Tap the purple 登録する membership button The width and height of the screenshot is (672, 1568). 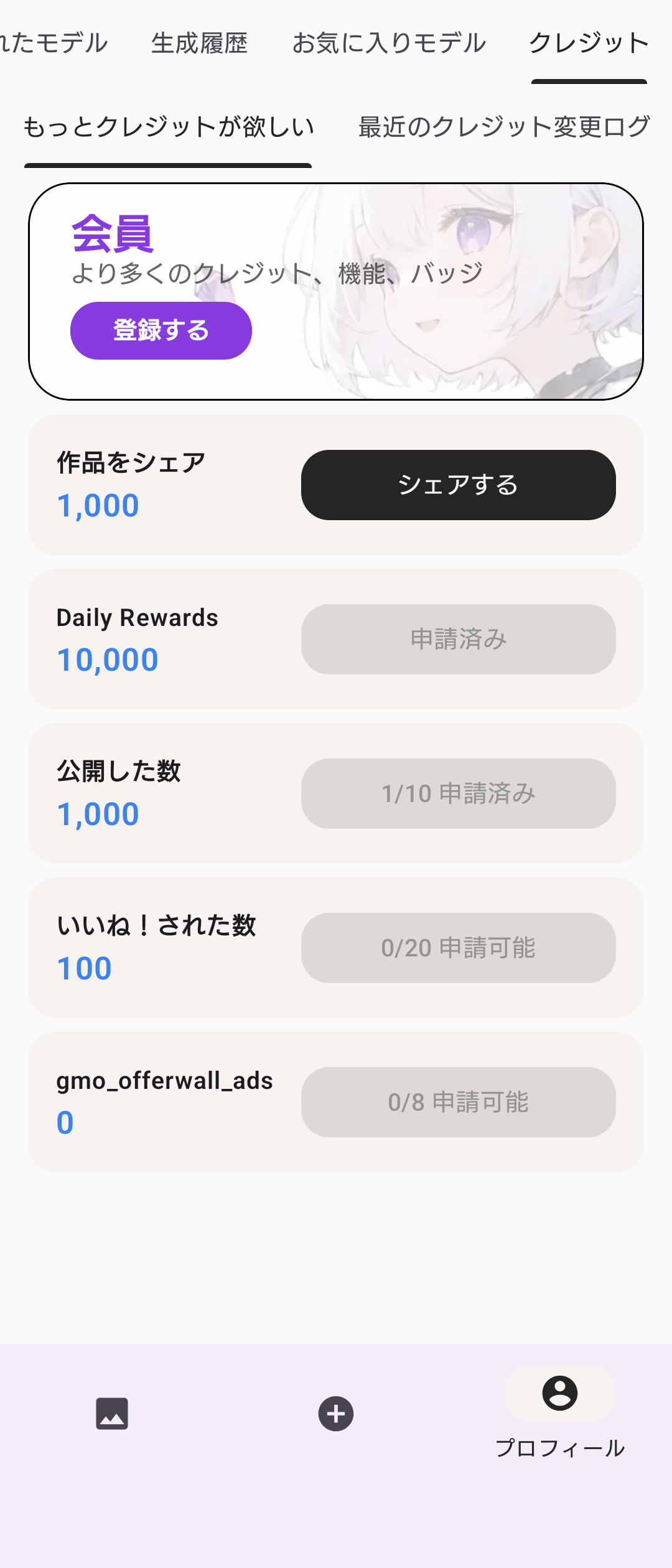161,330
